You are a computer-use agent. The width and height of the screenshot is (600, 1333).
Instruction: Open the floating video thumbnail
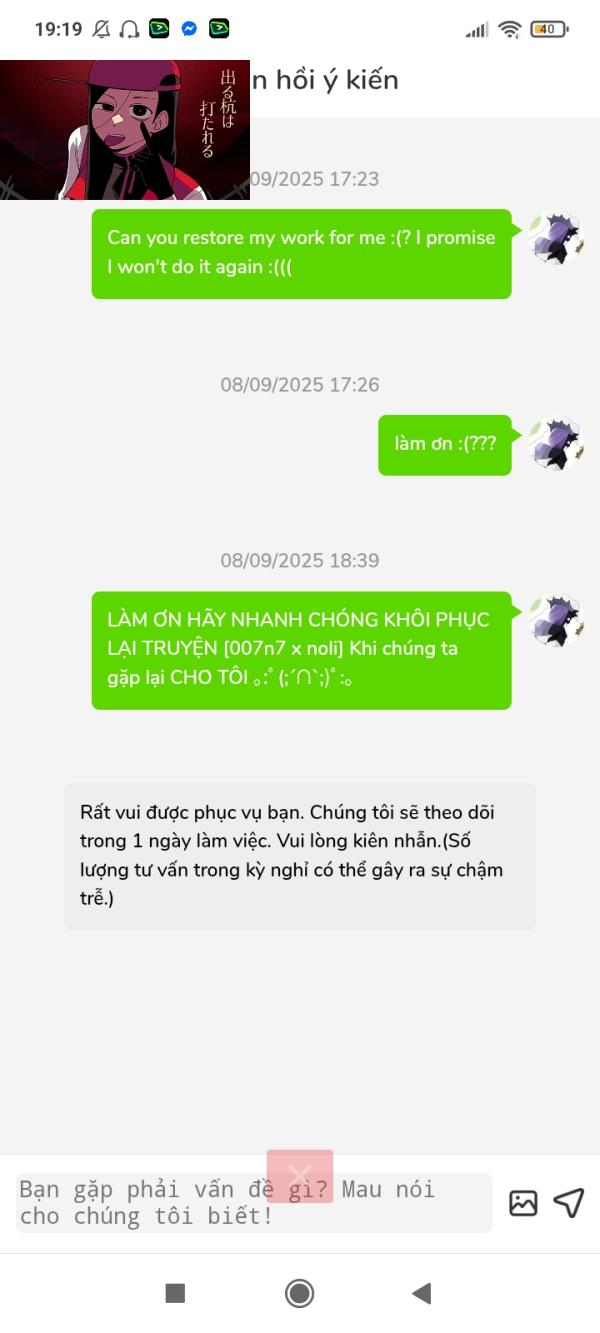click(125, 130)
